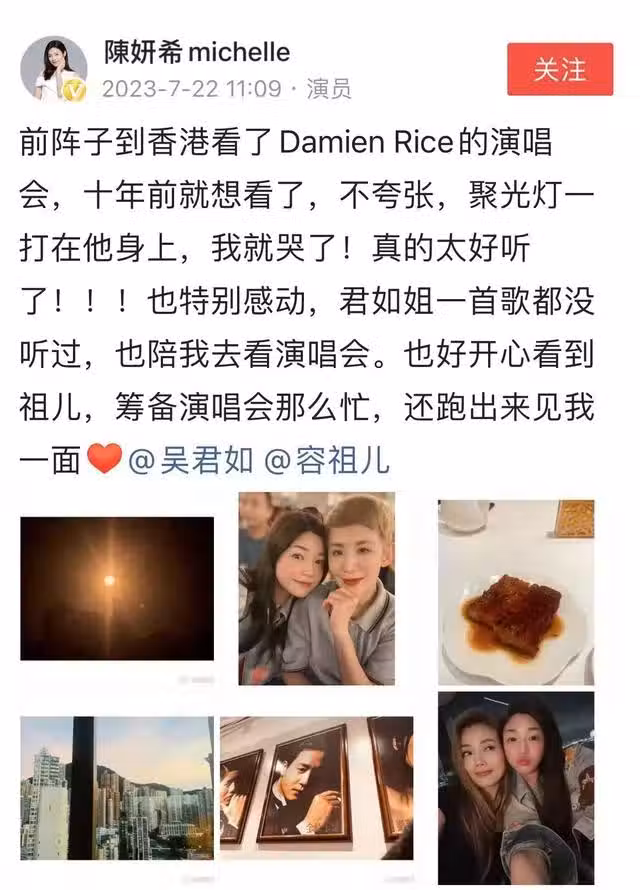This screenshot has width=640, height=890.
Task: View the braised dish on white plate photo
Action: [x=516, y=592]
